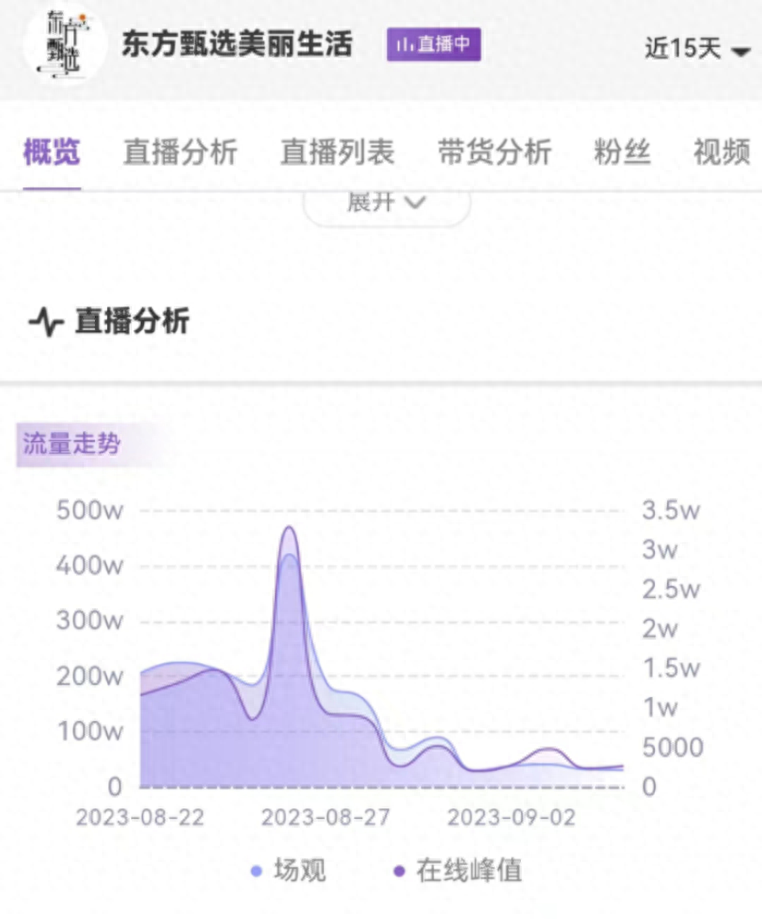Select the 粉丝 tab
Image resolution: width=763 pixels, height=919 pixels.
(622, 153)
